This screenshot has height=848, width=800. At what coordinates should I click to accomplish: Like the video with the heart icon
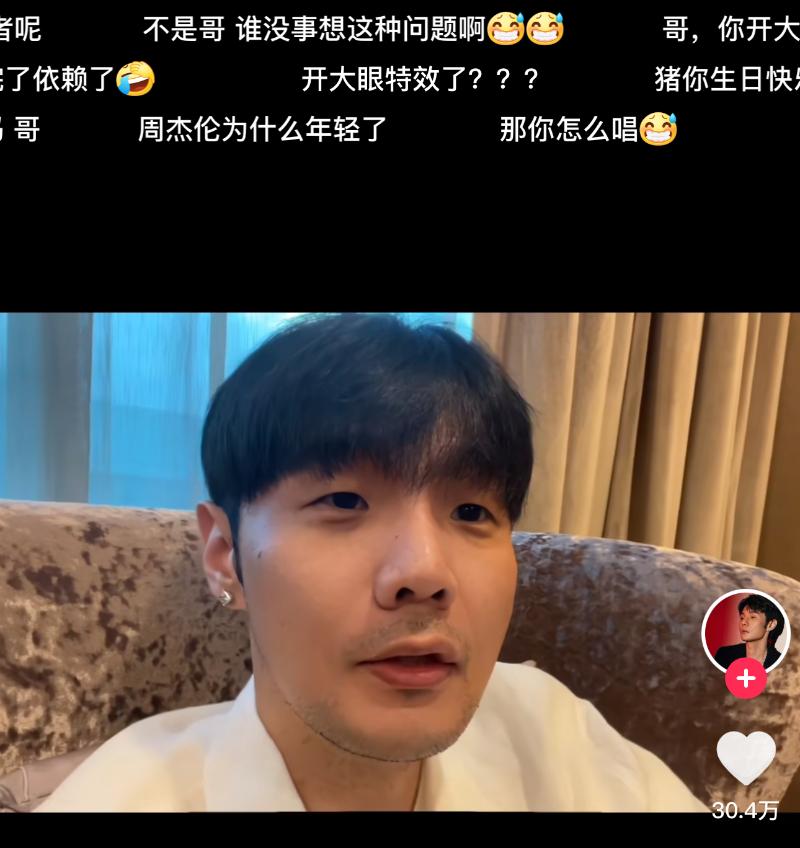(746, 757)
